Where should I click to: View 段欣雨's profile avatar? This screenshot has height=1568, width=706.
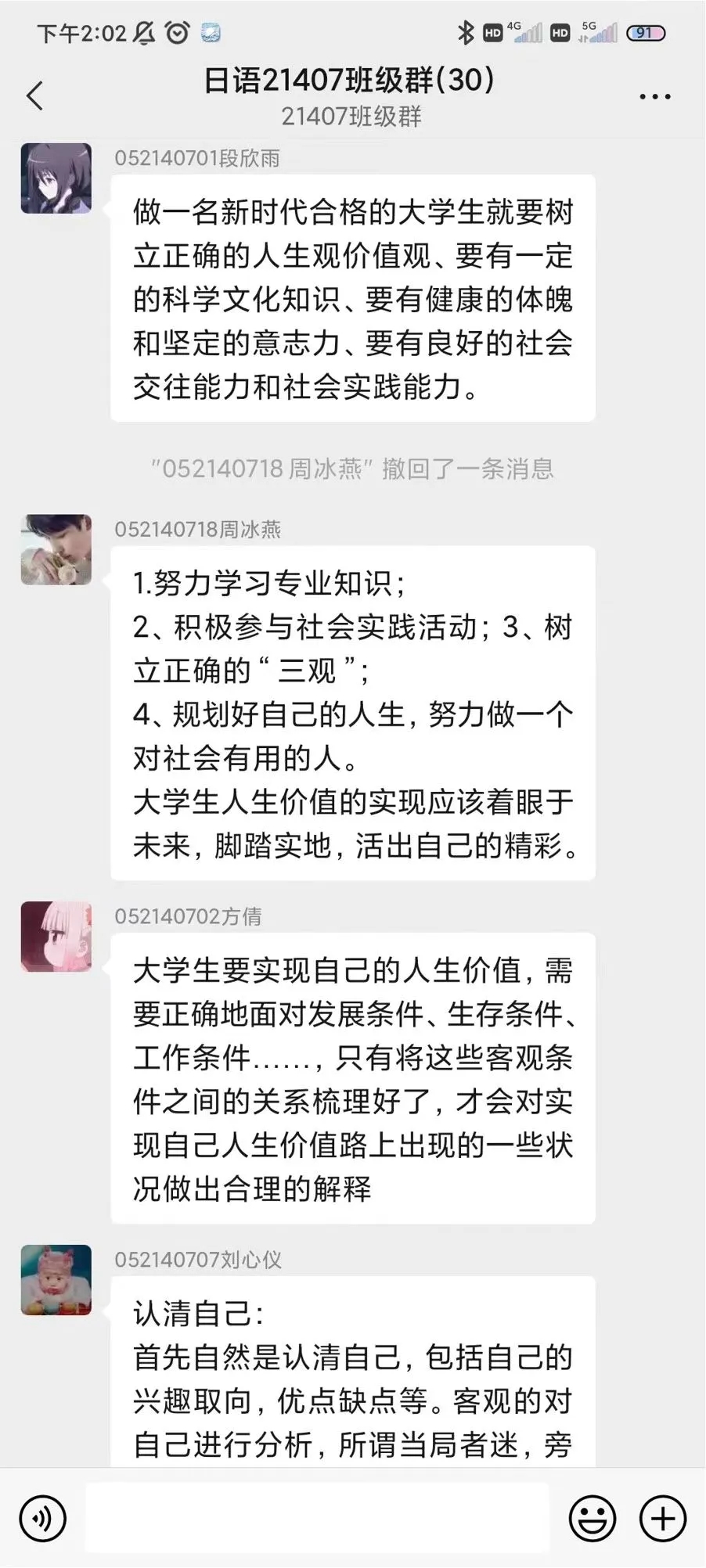56,178
